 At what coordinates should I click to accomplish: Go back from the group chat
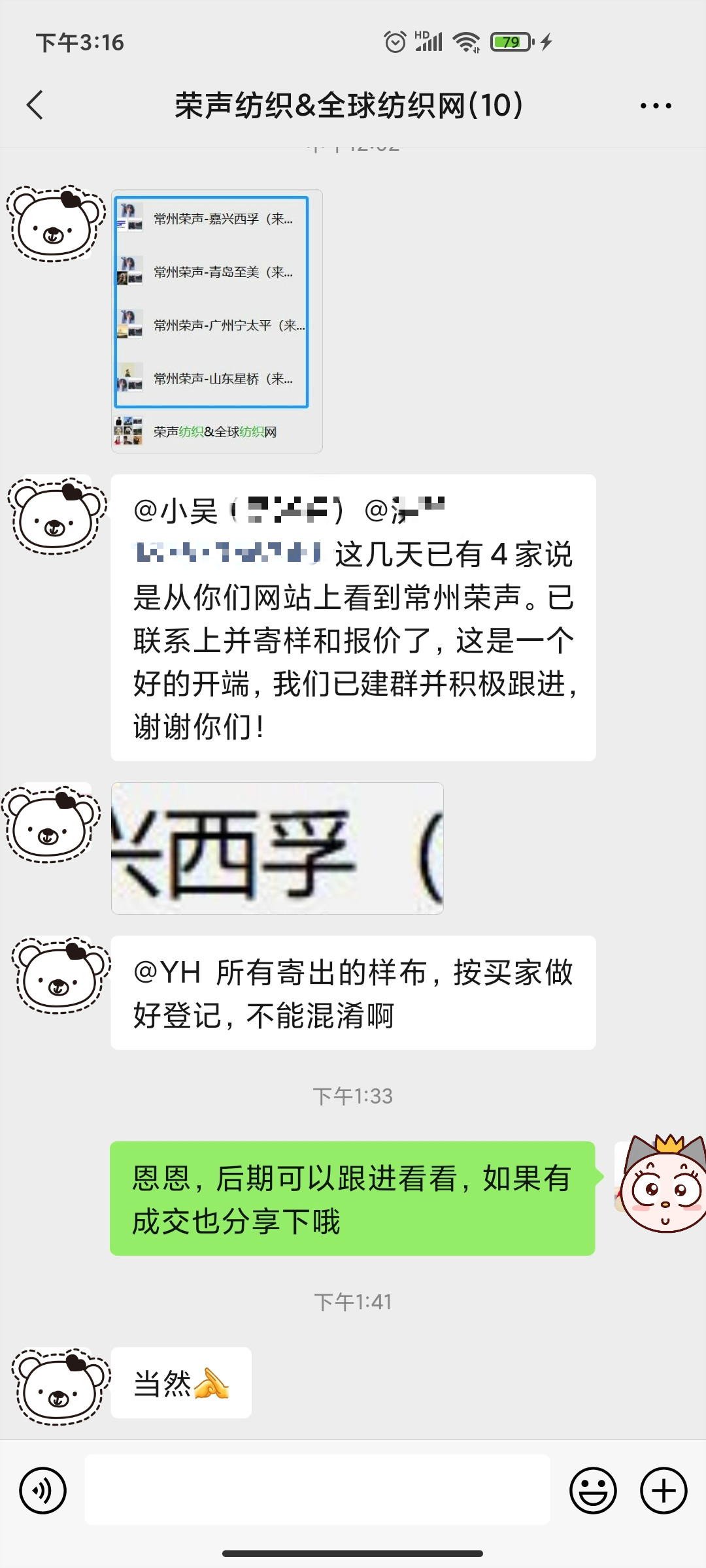[35, 105]
